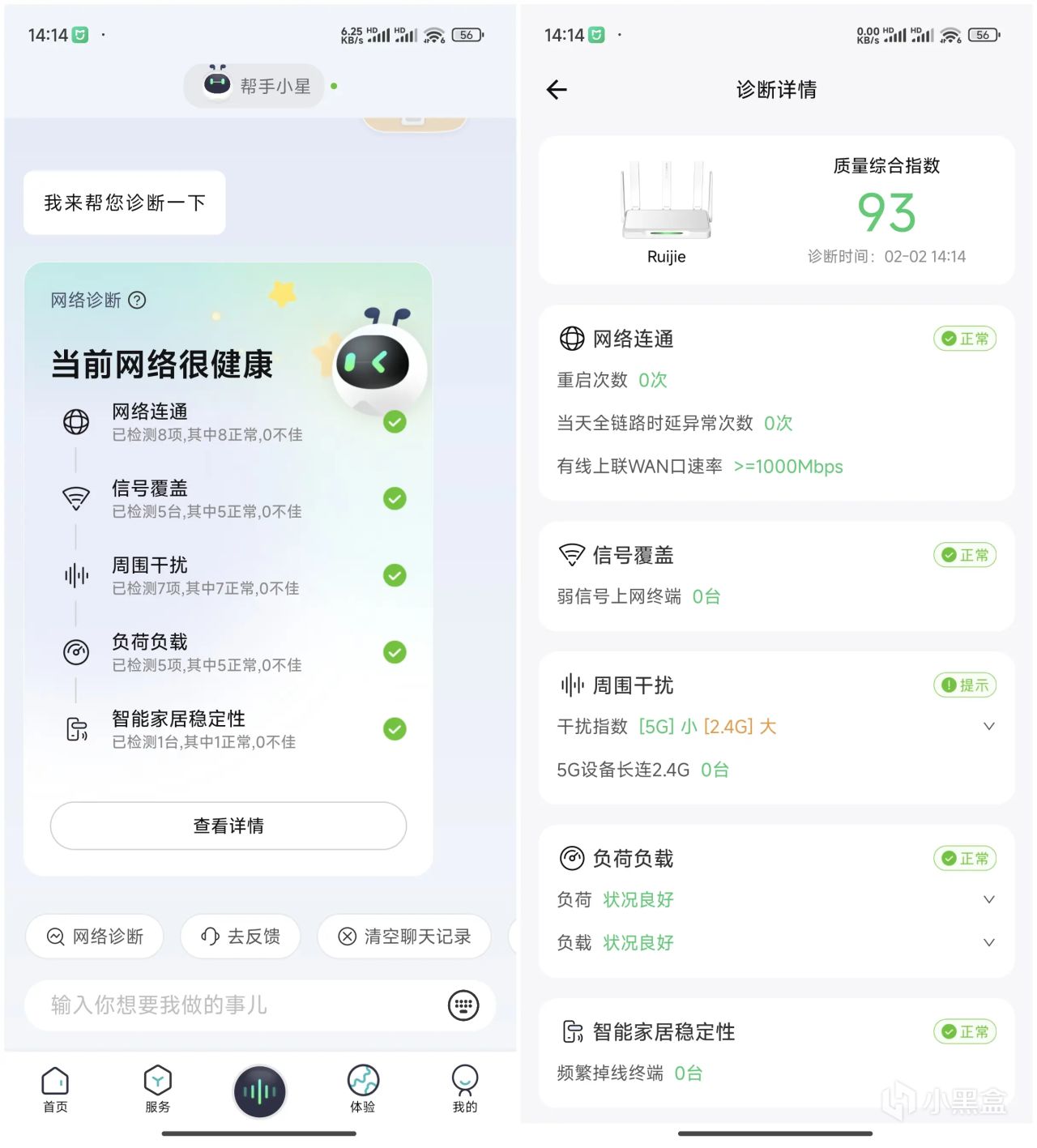Go to the 我的 tab
1037x1148 pixels.
pyautogui.click(x=465, y=1090)
